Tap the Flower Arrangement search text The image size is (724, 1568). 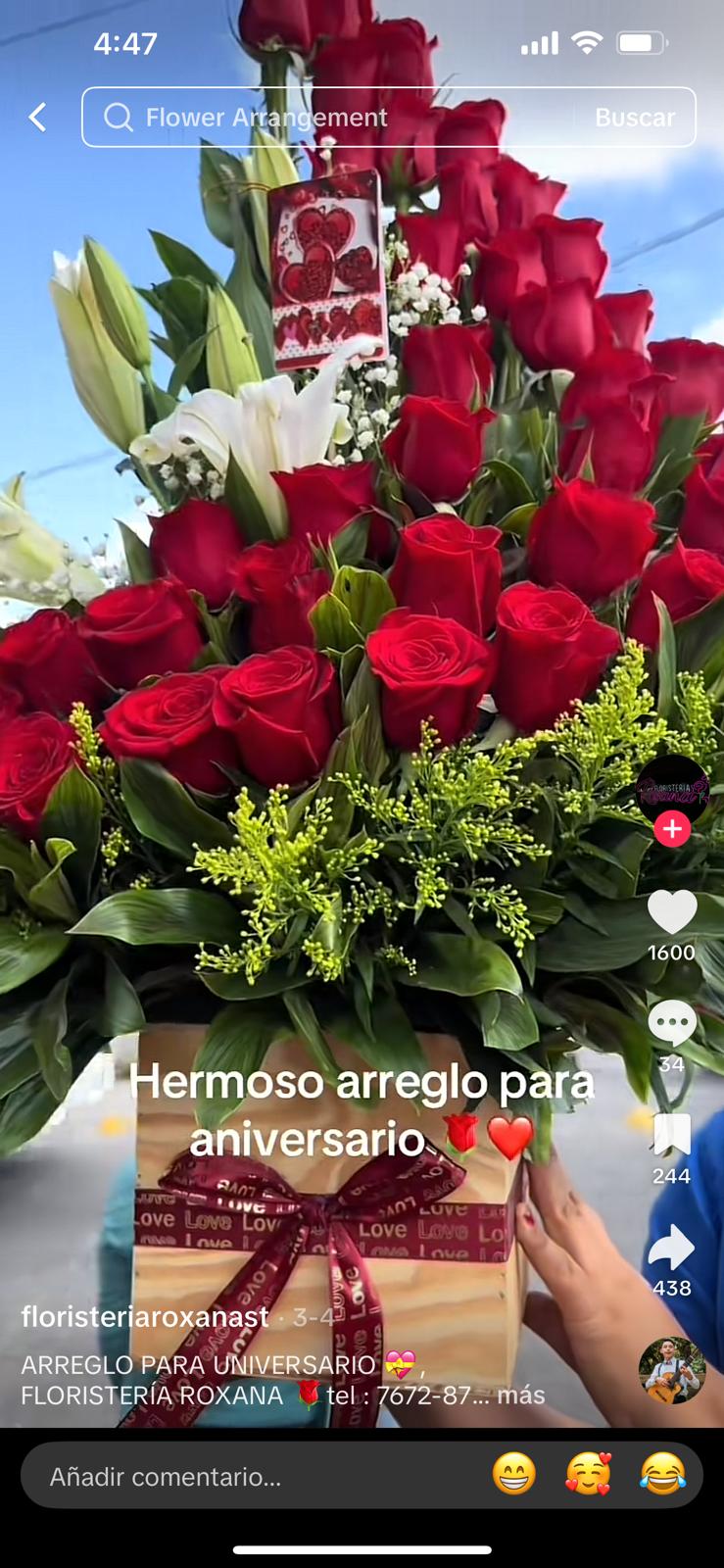point(265,117)
